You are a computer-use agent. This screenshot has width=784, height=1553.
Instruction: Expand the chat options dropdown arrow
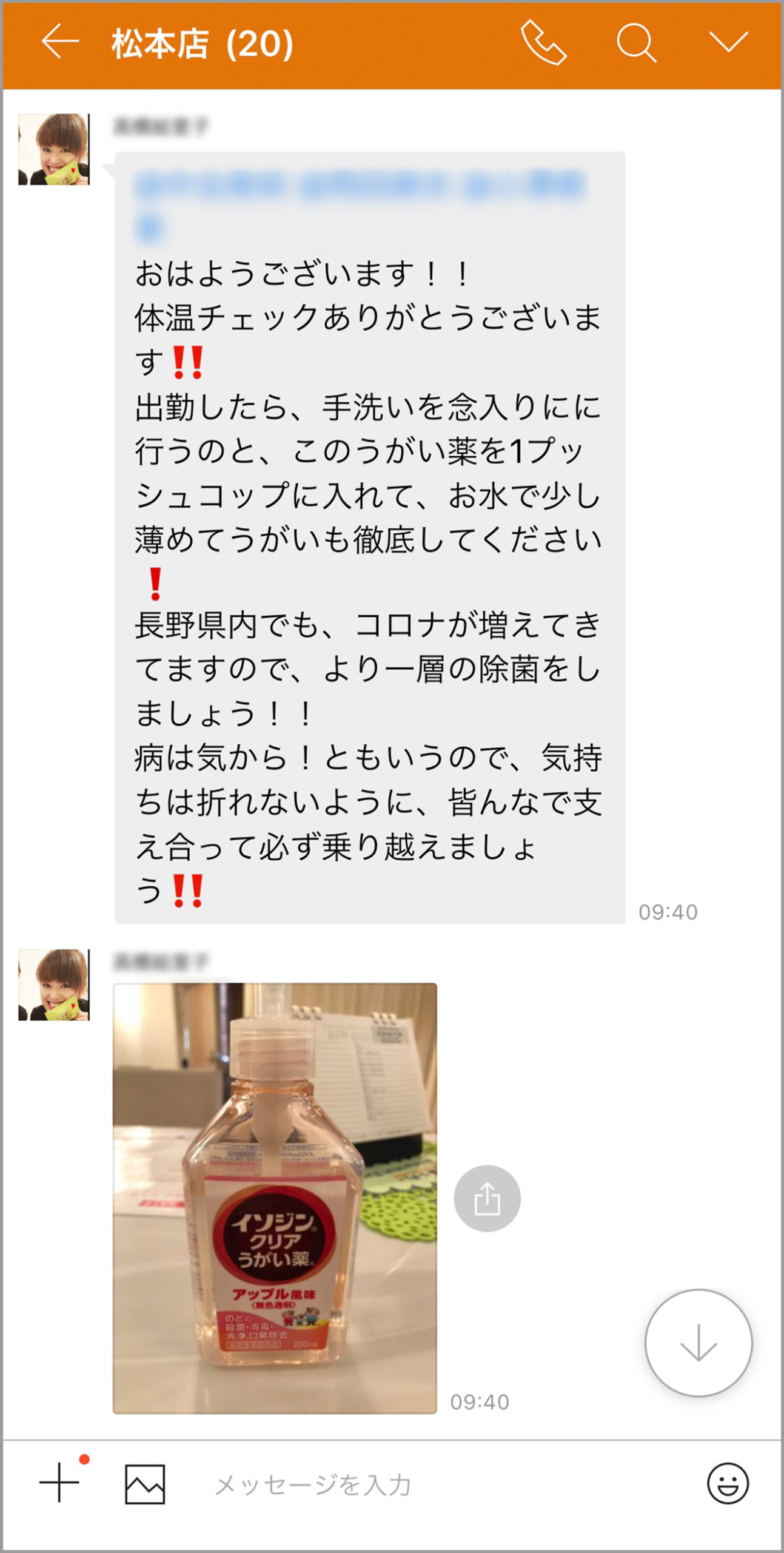click(x=728, y=42)
